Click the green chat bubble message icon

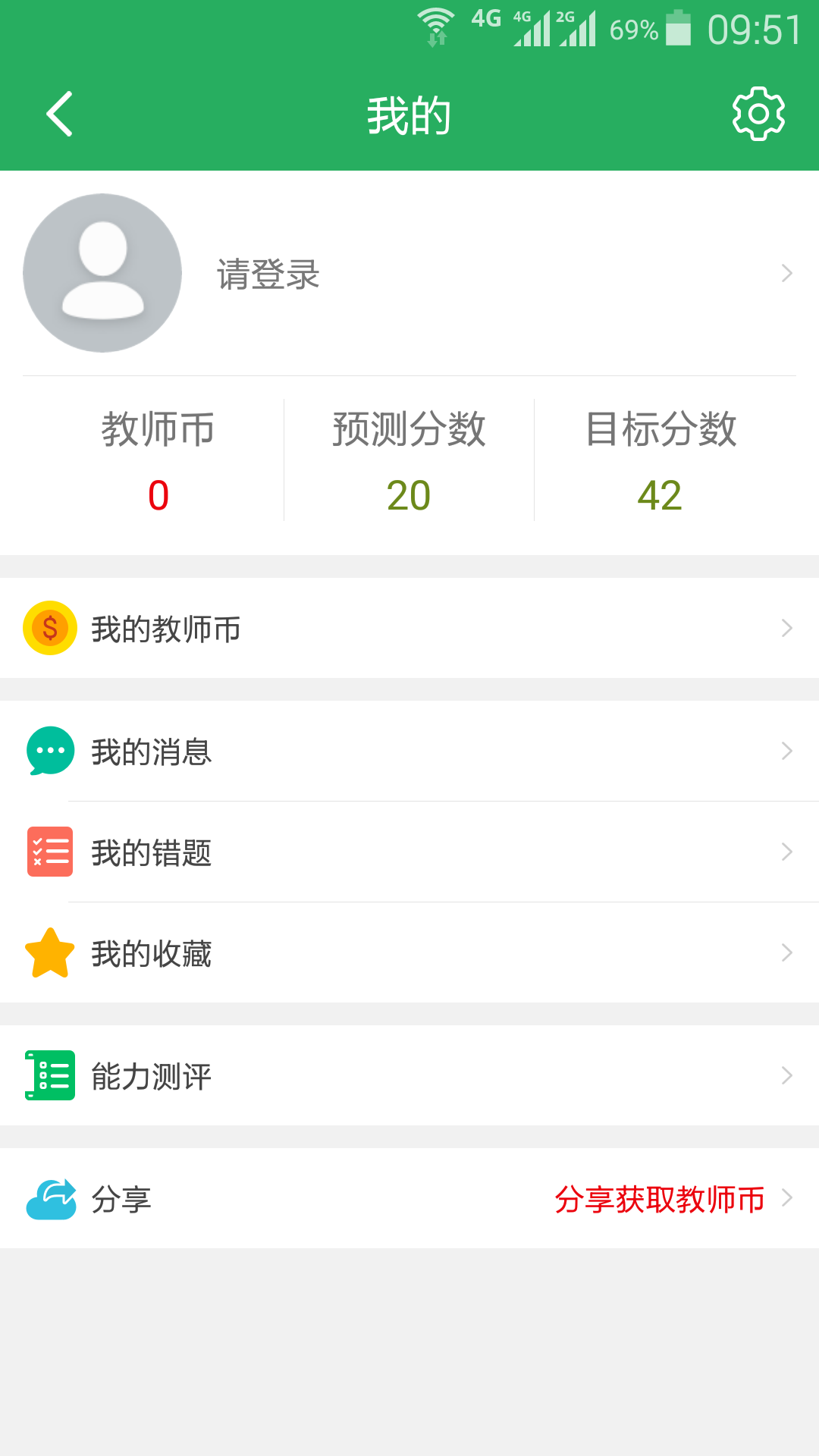[49, 751]
